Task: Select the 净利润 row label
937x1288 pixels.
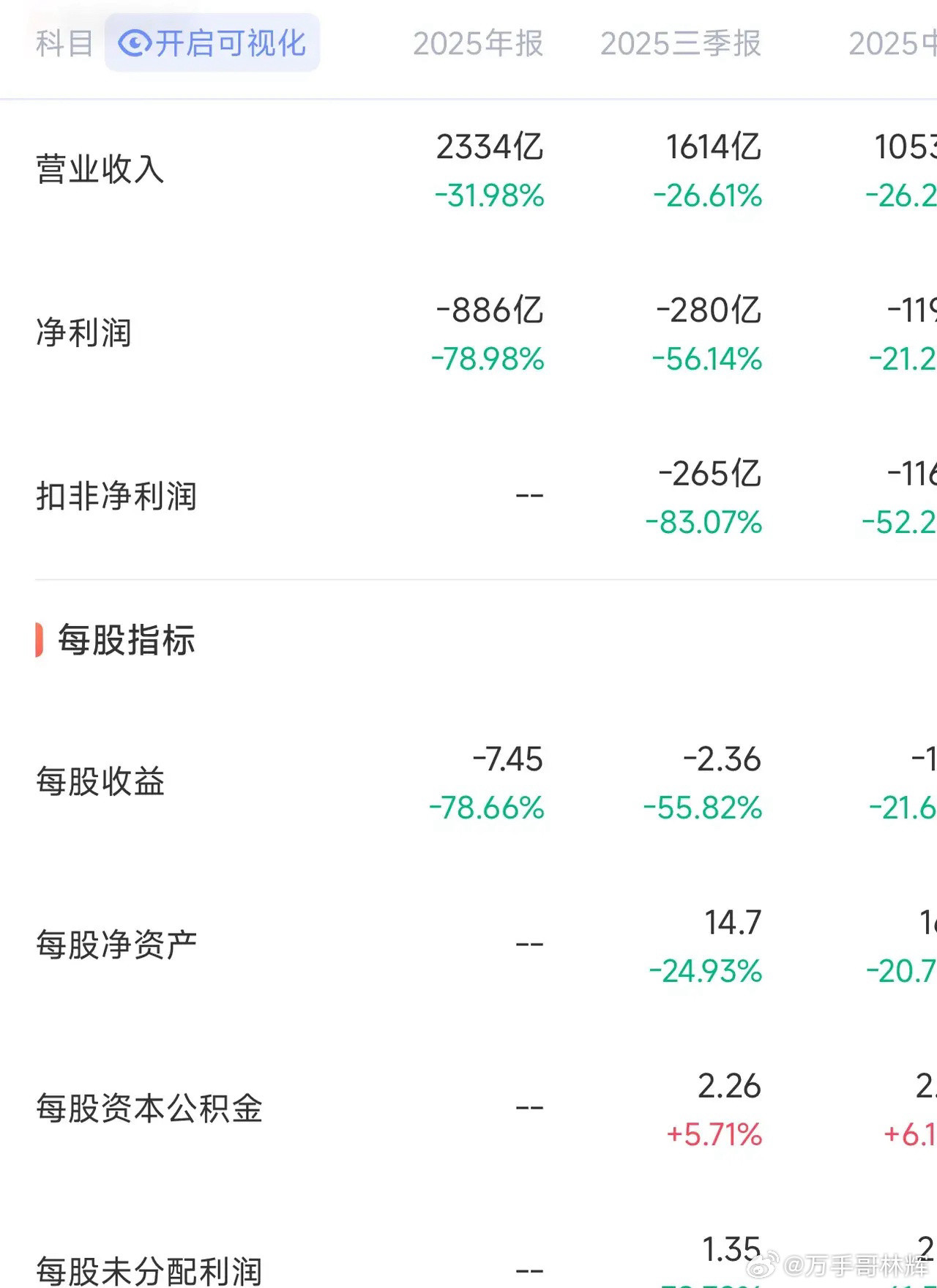Action: click(82, 333)
